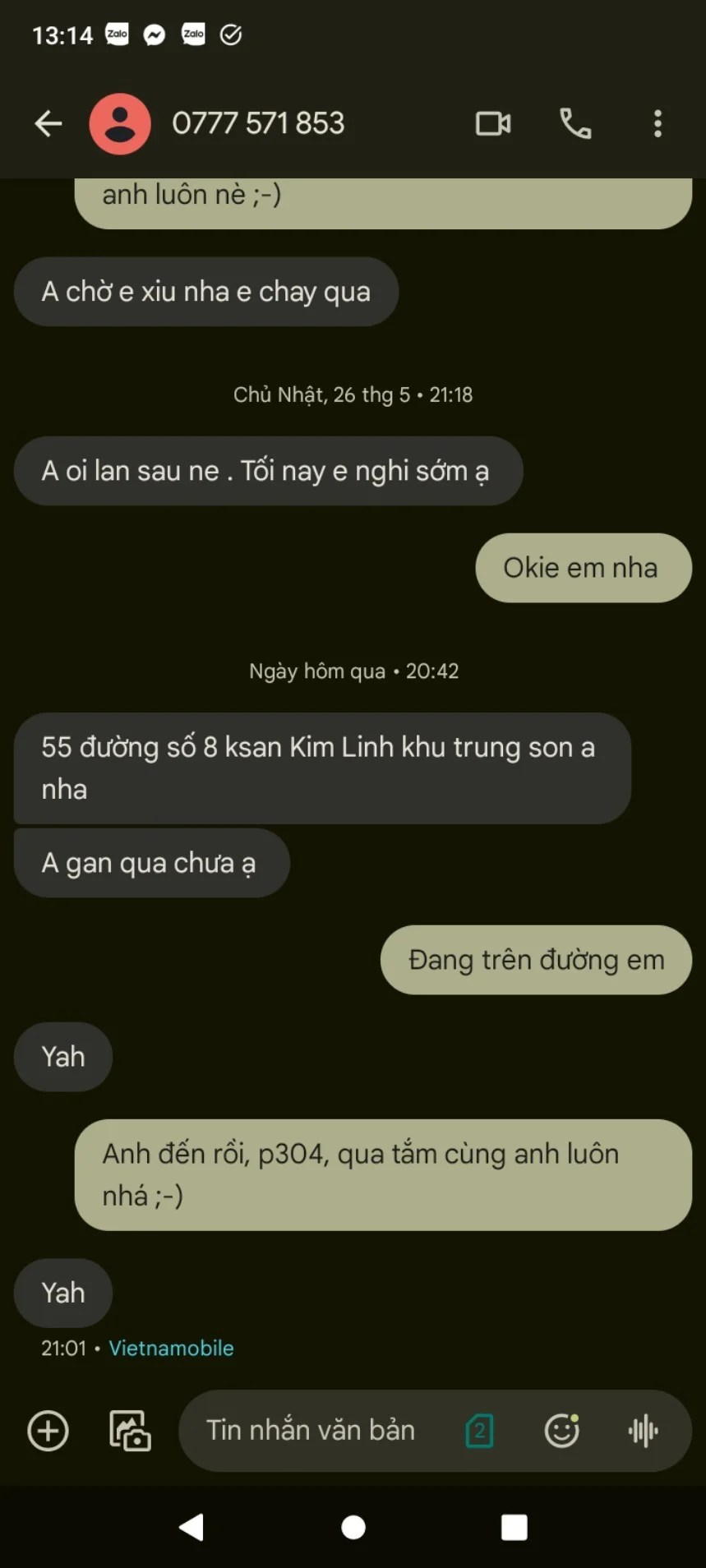
Task: Open the recent apps view
Action: [515, 1527]
